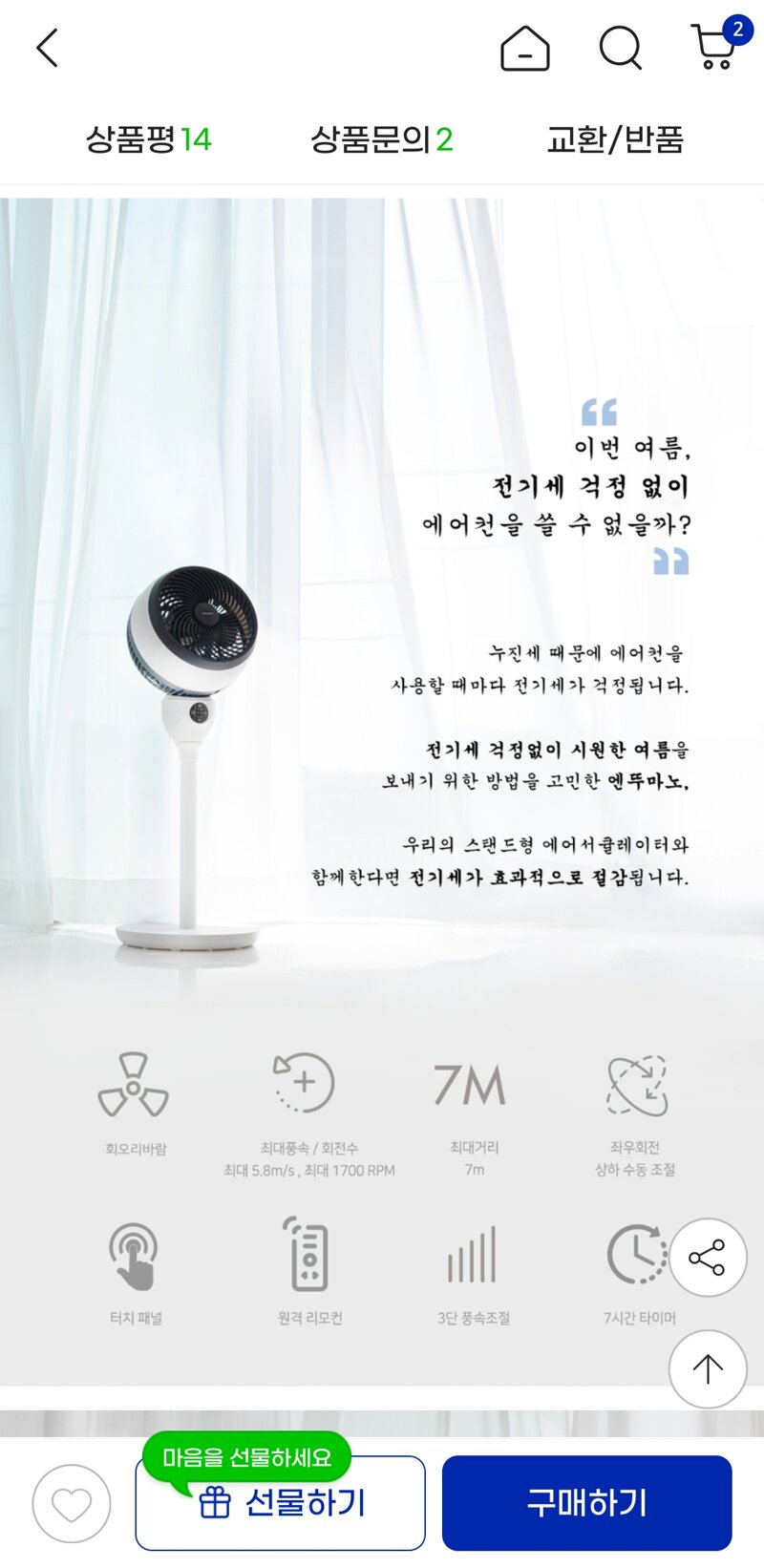Jump to top with the up-arrow button

point(708,1368)
